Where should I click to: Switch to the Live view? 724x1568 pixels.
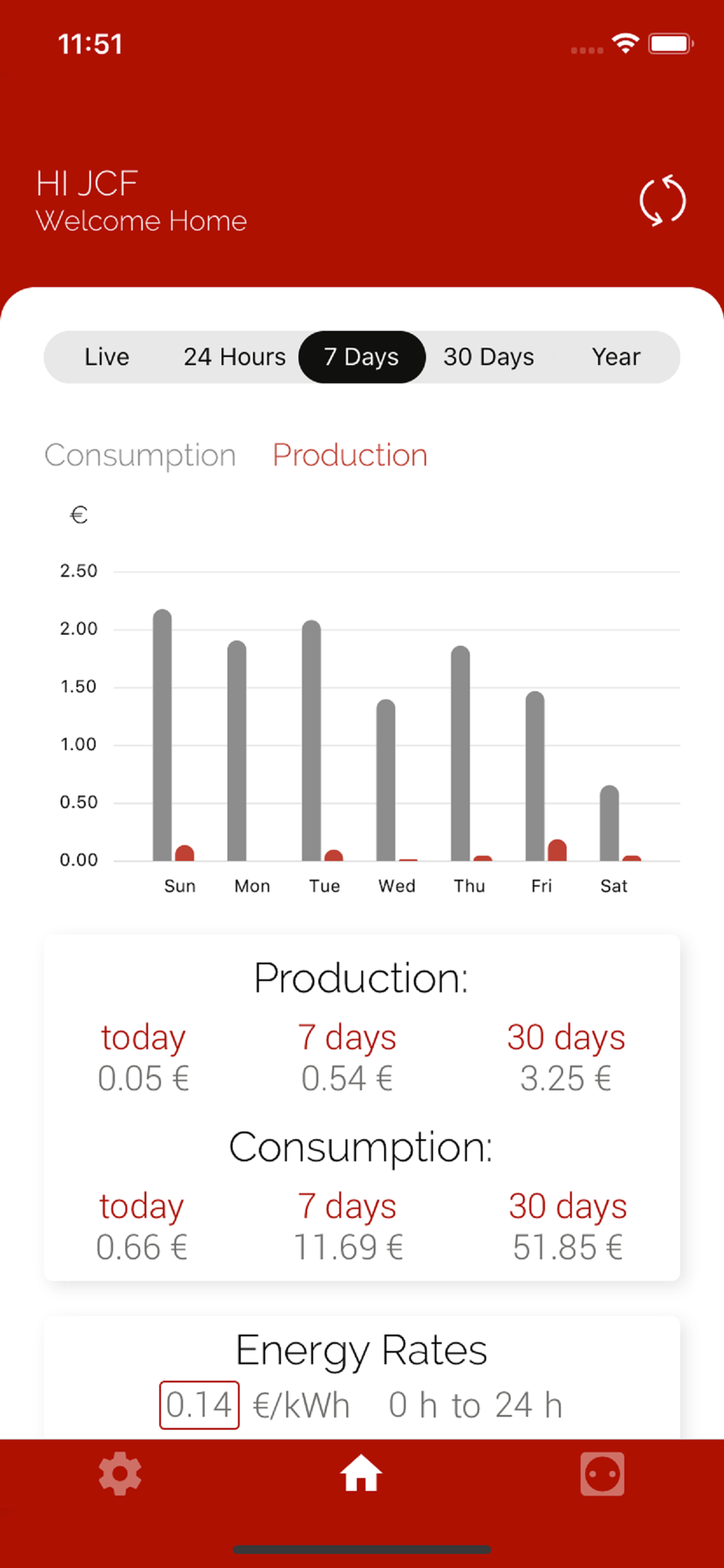click(107, 357)
